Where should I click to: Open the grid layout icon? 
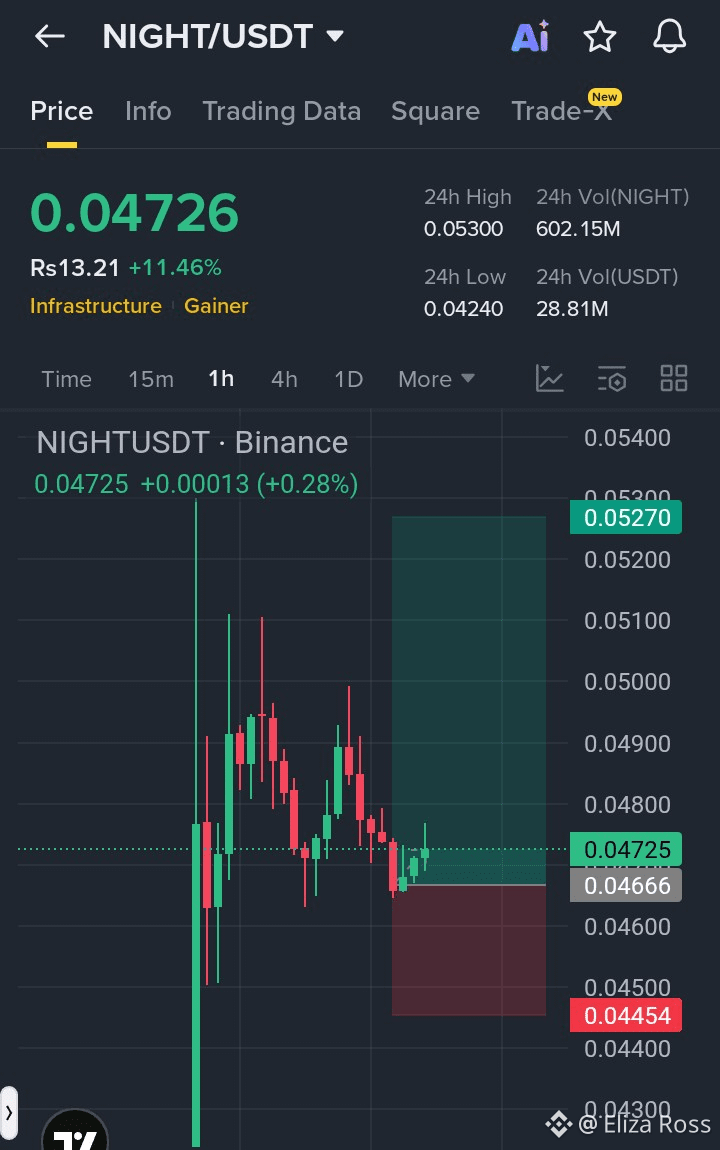[x=674, y=378]
